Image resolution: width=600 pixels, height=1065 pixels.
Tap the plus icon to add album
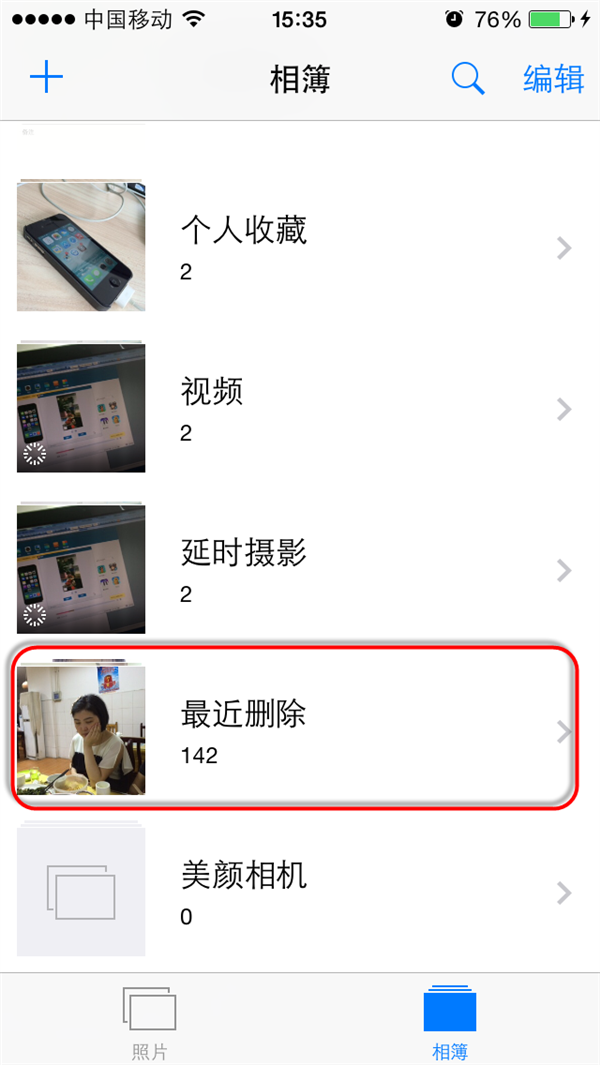pyautogui.click(x=46, y=78)
